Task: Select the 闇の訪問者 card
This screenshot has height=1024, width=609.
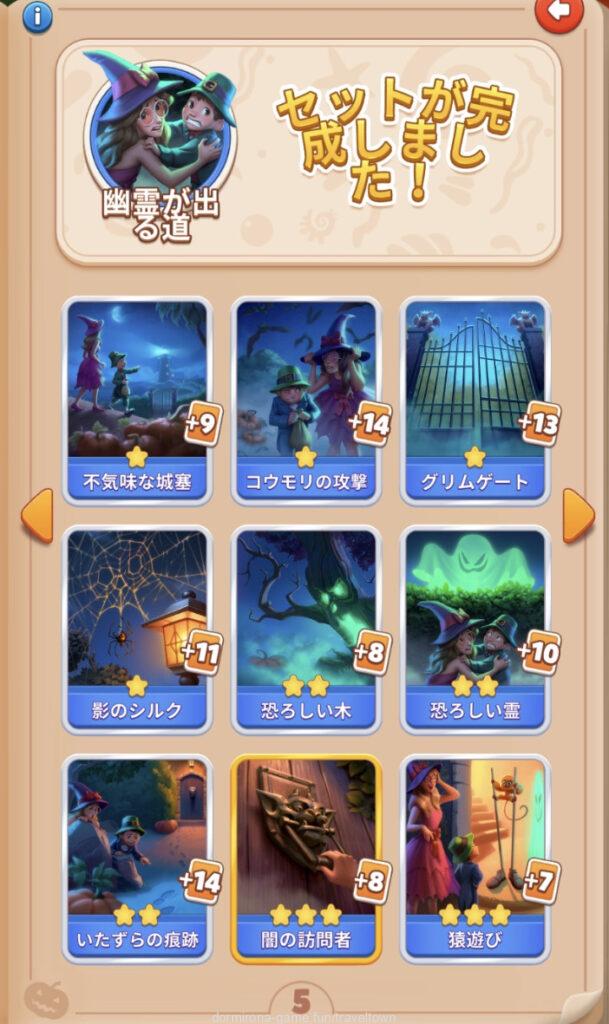Action: coord(306,858)
